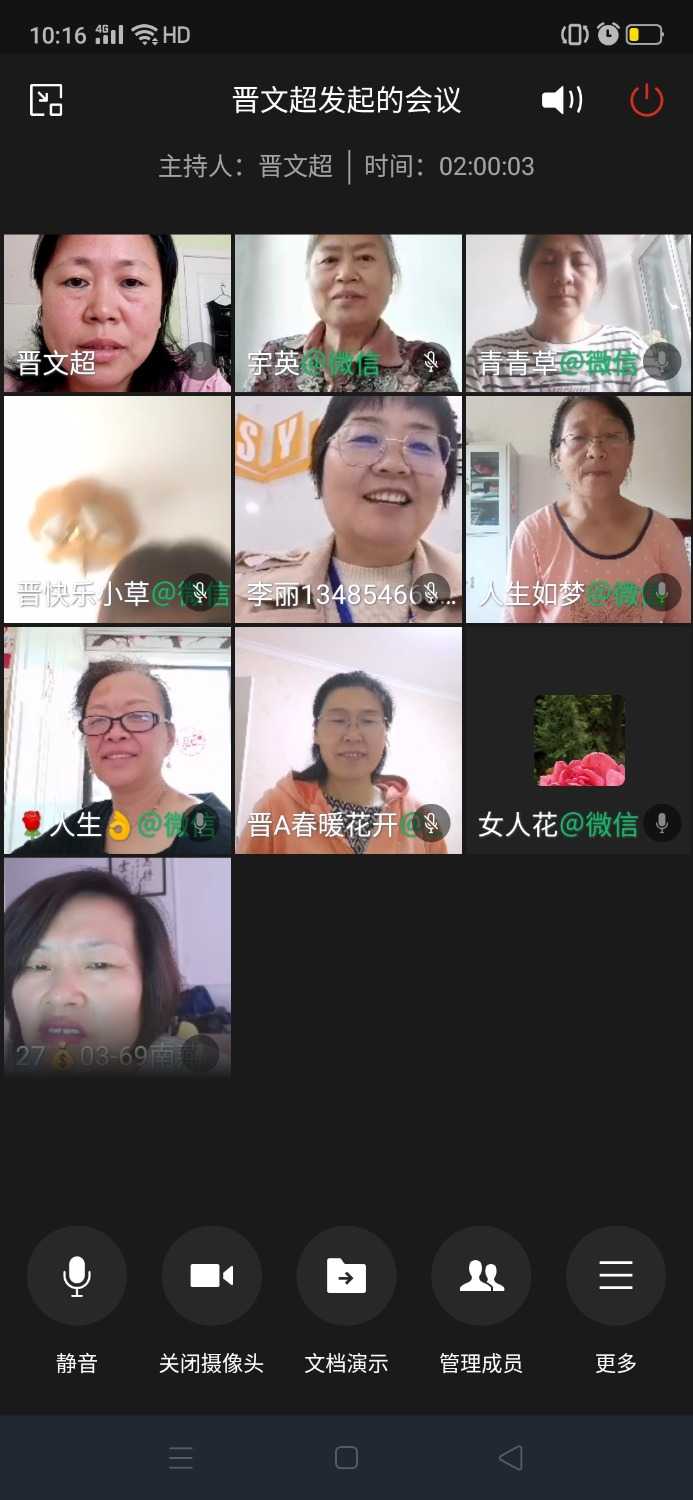Select 青青草's video tile
Image resolution: width=693 pixels, height=1500 pixels.
[578, 313]
